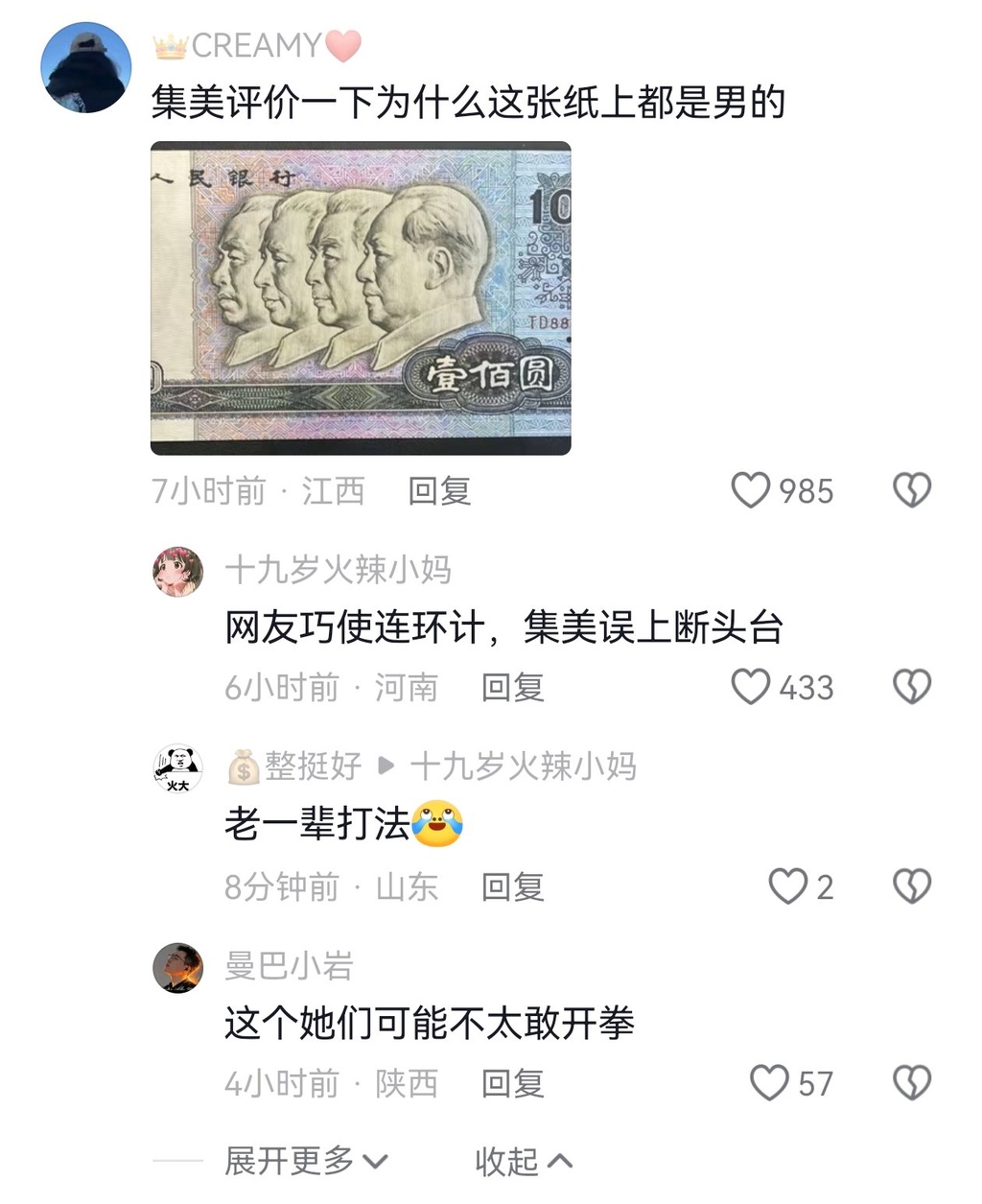Open 十九岁火辣小妈's username link in the reply
982x1204 pixels.
tap(523, 767)
